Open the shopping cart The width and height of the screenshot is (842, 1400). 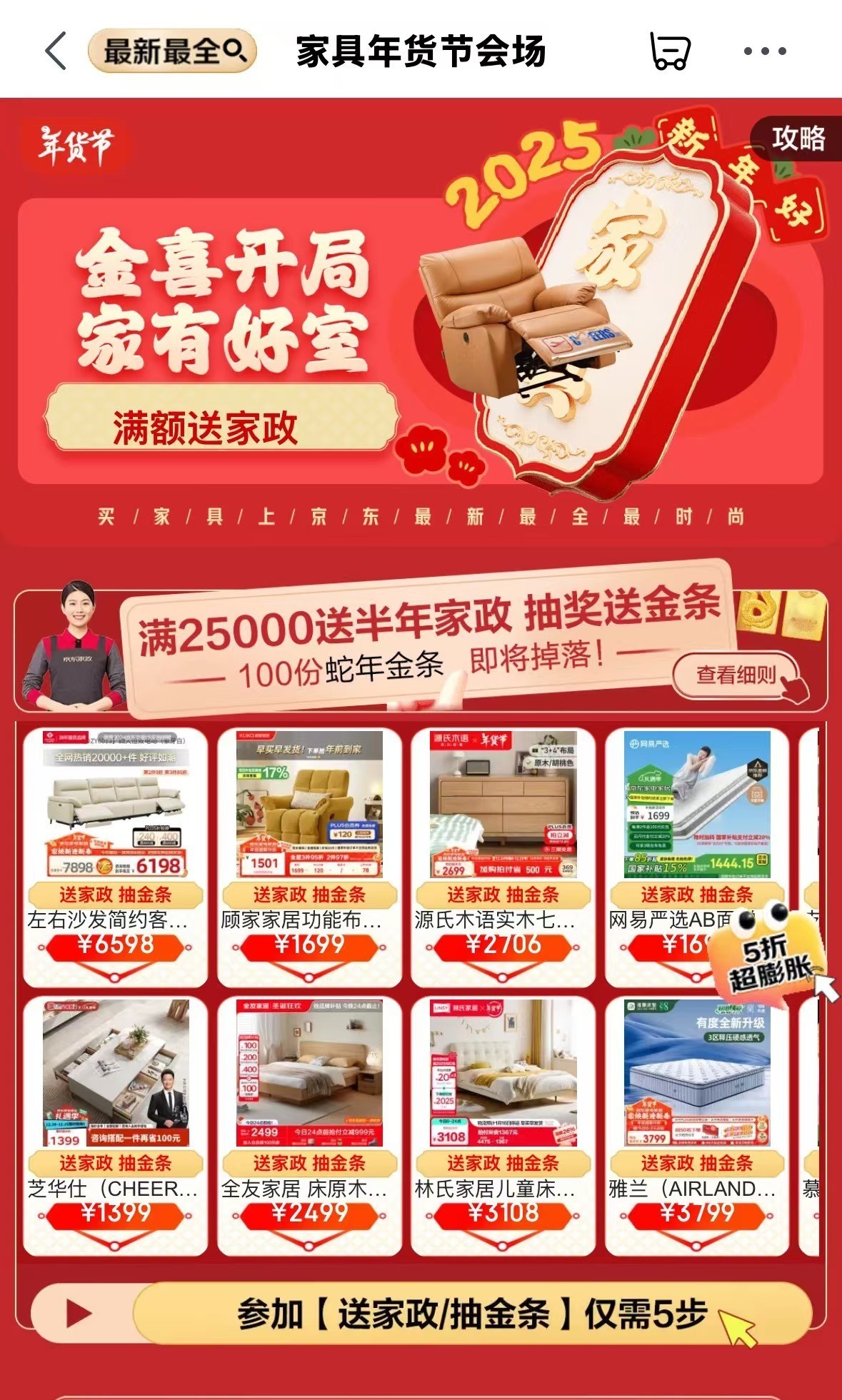(670, 51)
